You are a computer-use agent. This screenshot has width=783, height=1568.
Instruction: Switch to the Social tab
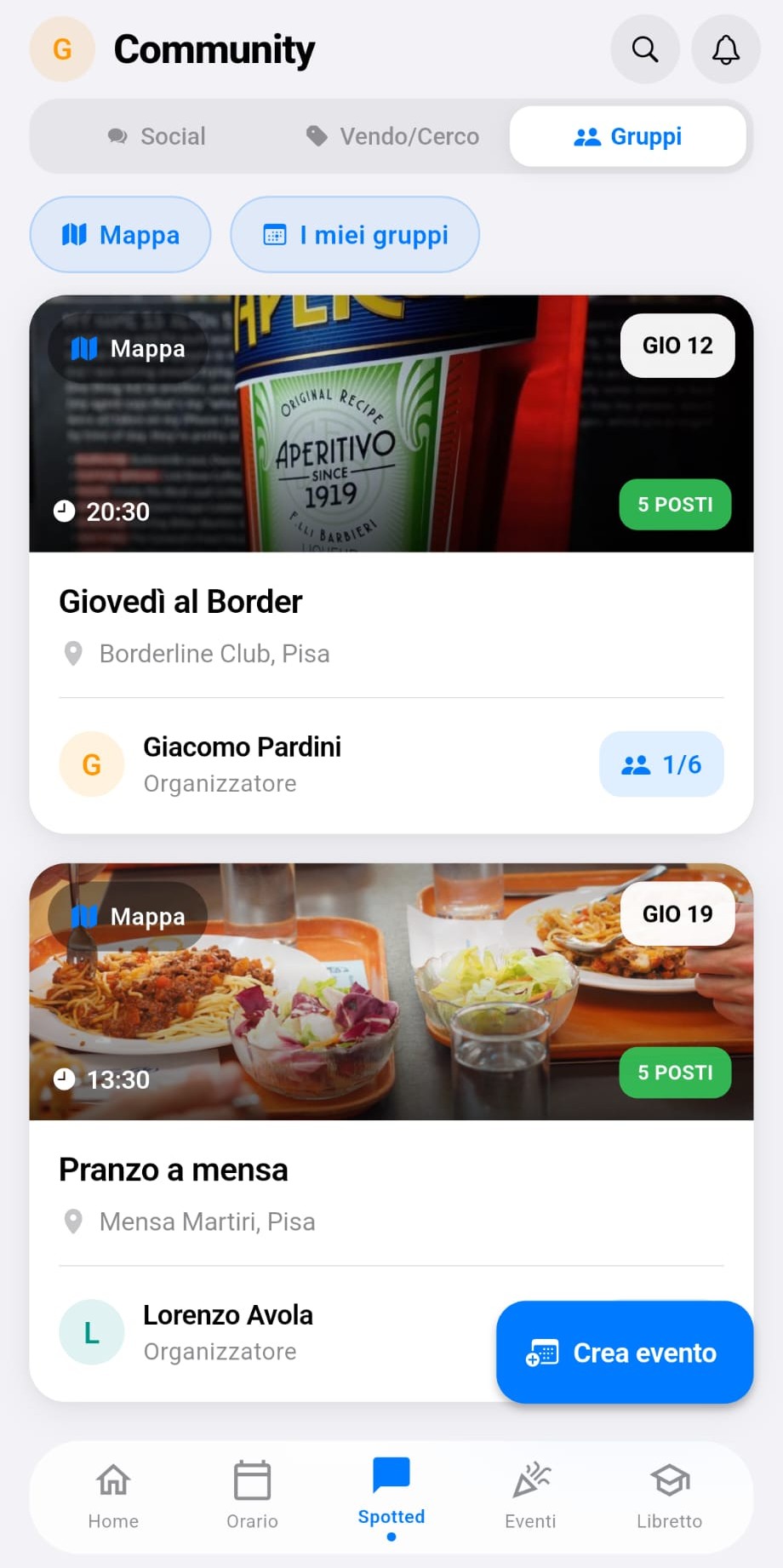157,136
